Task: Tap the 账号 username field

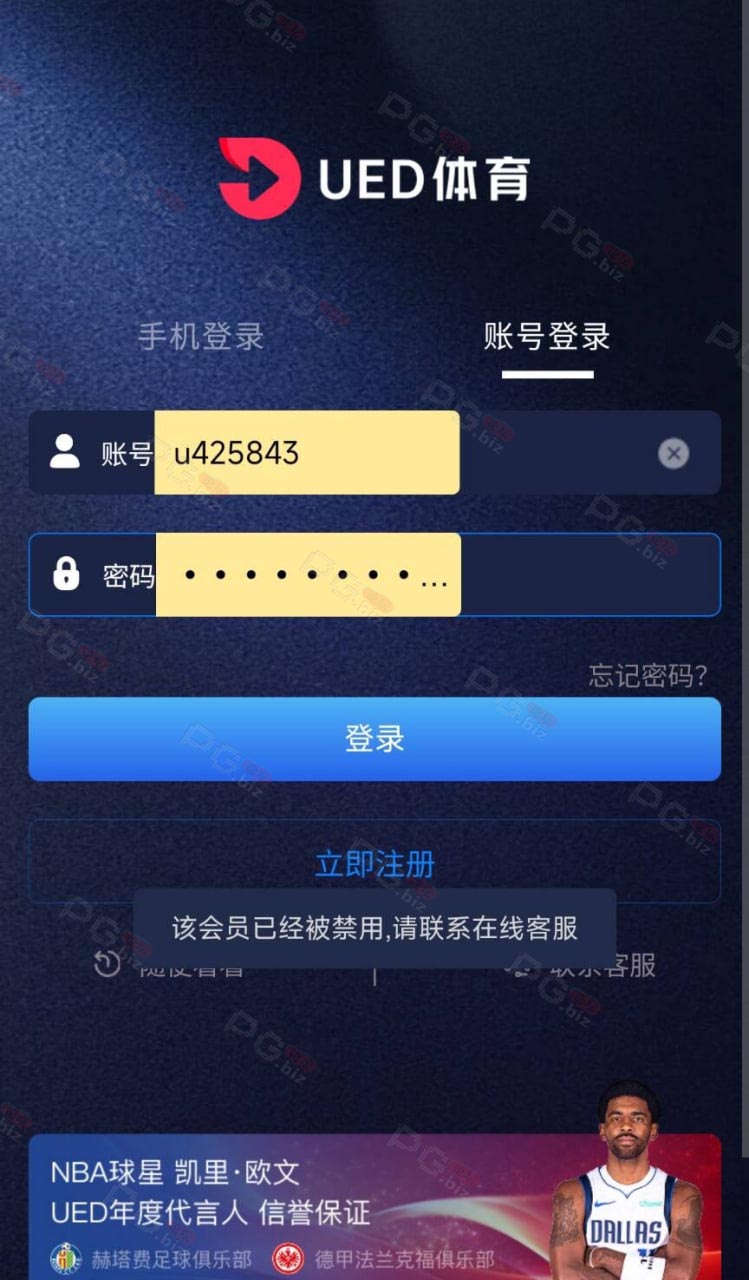Action: pos(374,453)
